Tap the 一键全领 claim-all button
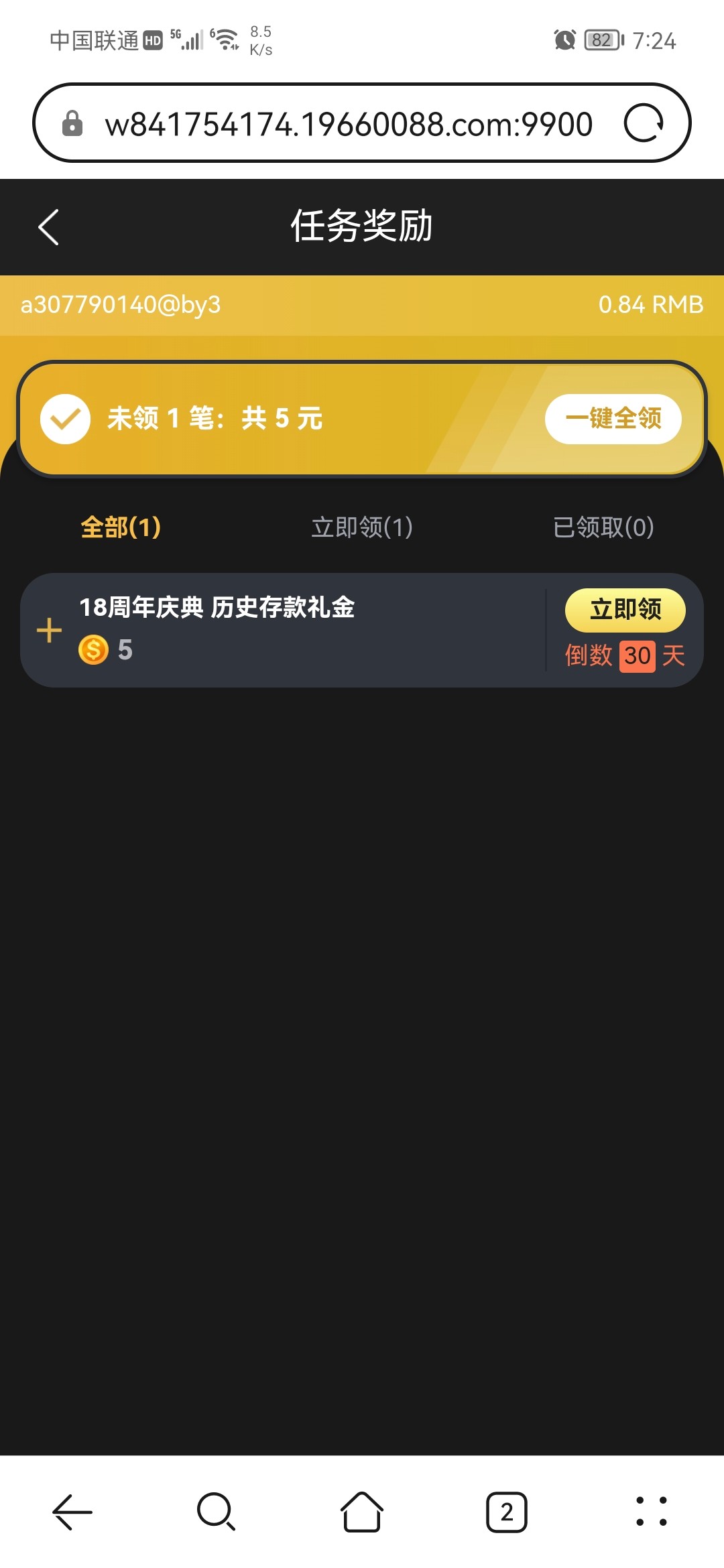724x1568 pixels. (613, 419)
